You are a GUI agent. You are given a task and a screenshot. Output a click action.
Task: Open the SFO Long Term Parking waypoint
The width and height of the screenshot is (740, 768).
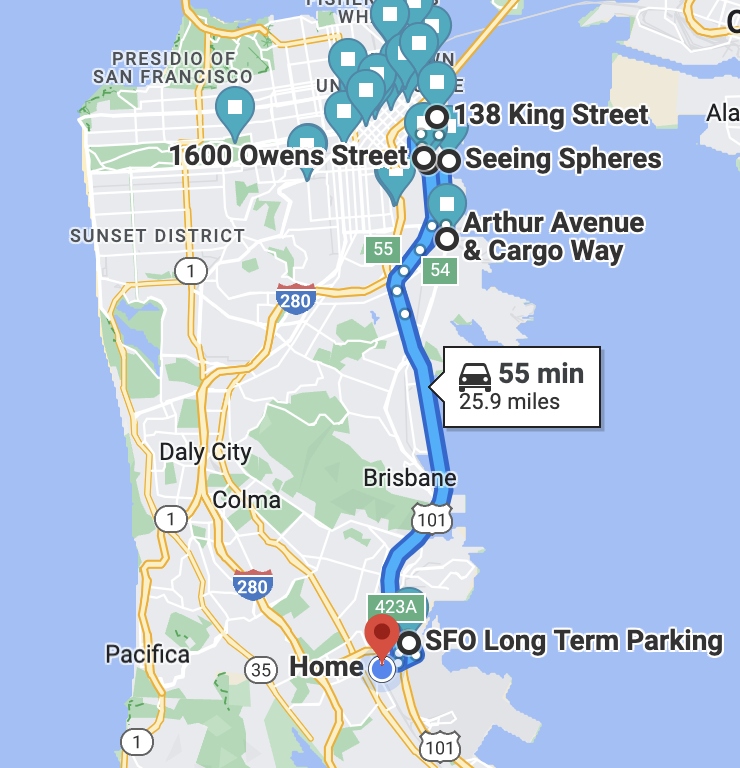click(x=409, y=642)
